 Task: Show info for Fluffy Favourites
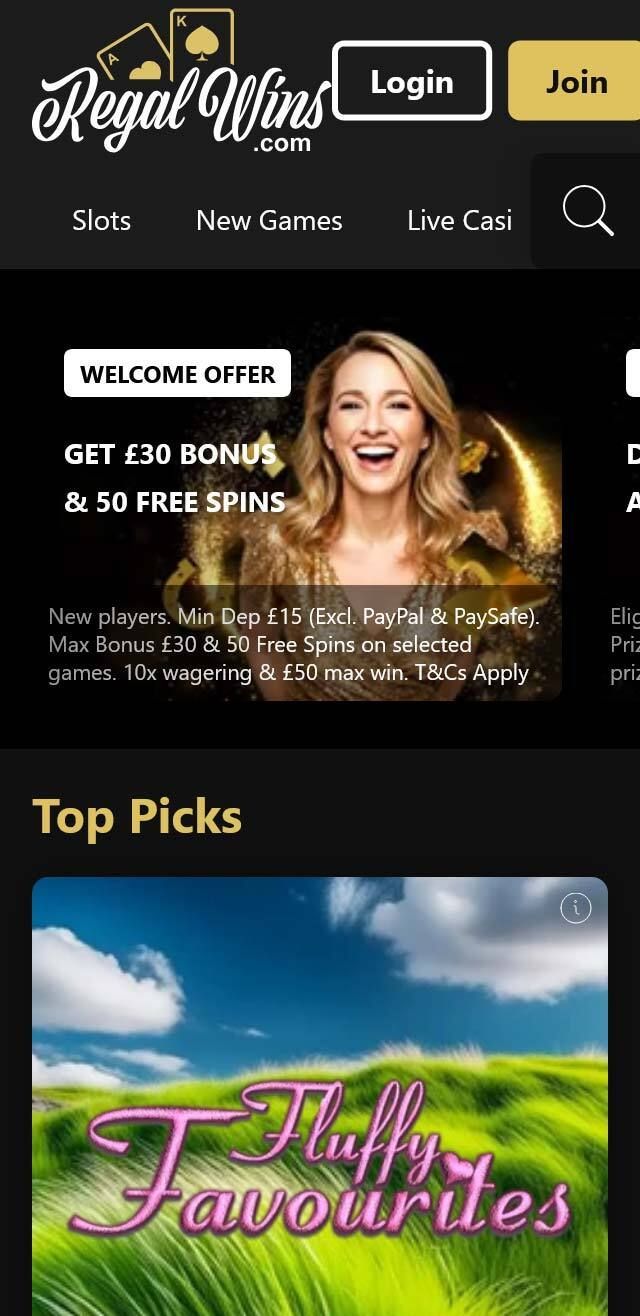pyautogui.click(x=576, y=908)
